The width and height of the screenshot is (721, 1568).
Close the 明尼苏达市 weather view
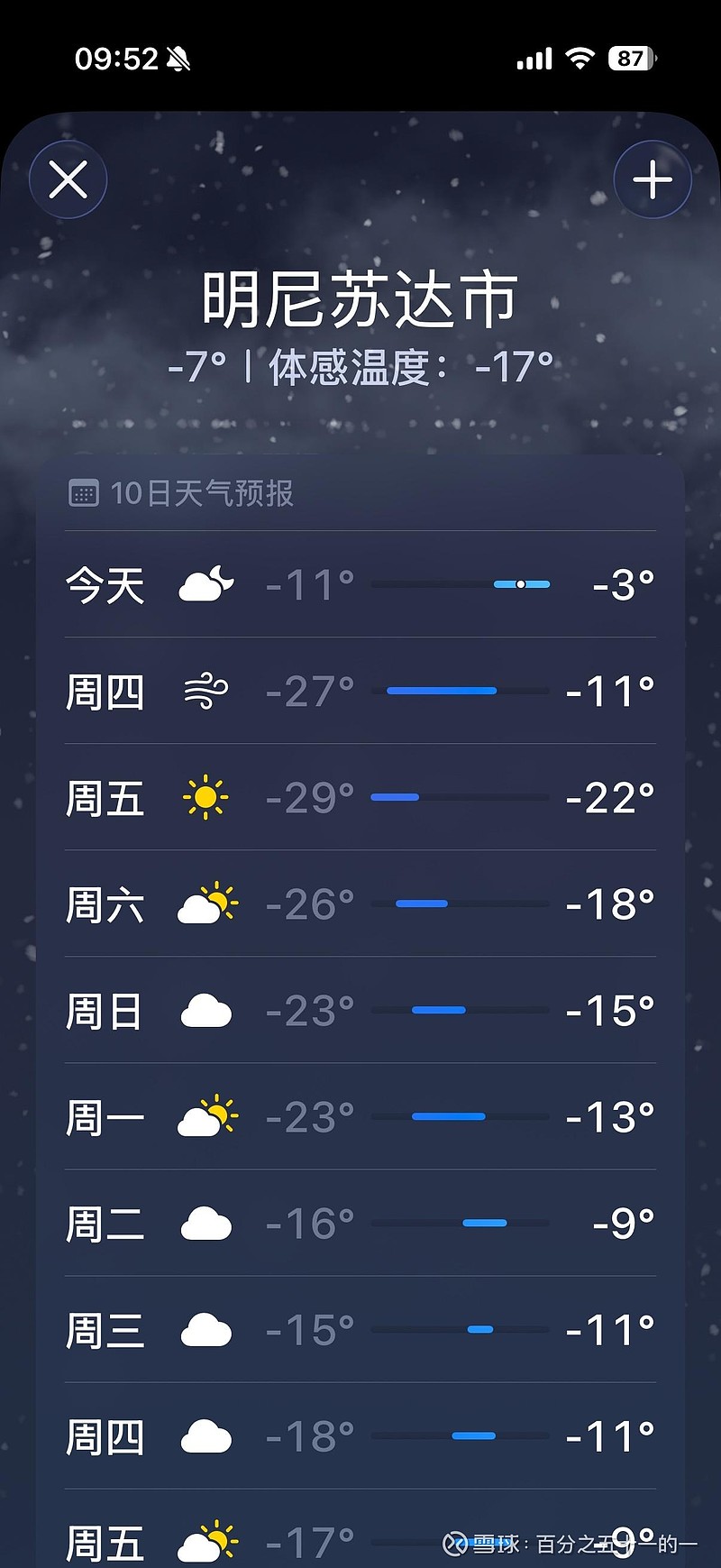68,179
